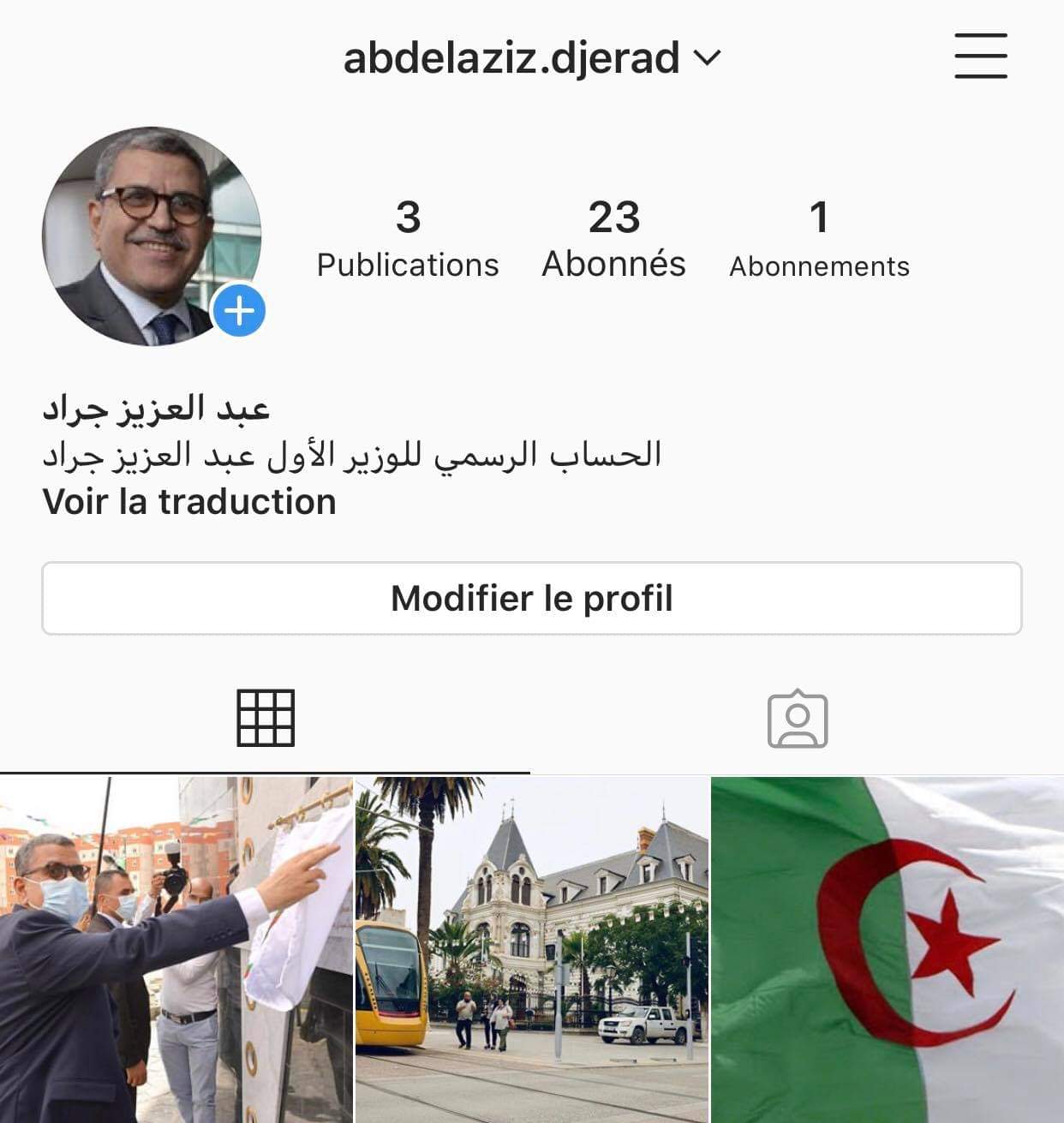View the 3 Publications count
The image size is (1064, 1123).
point(408,239)
